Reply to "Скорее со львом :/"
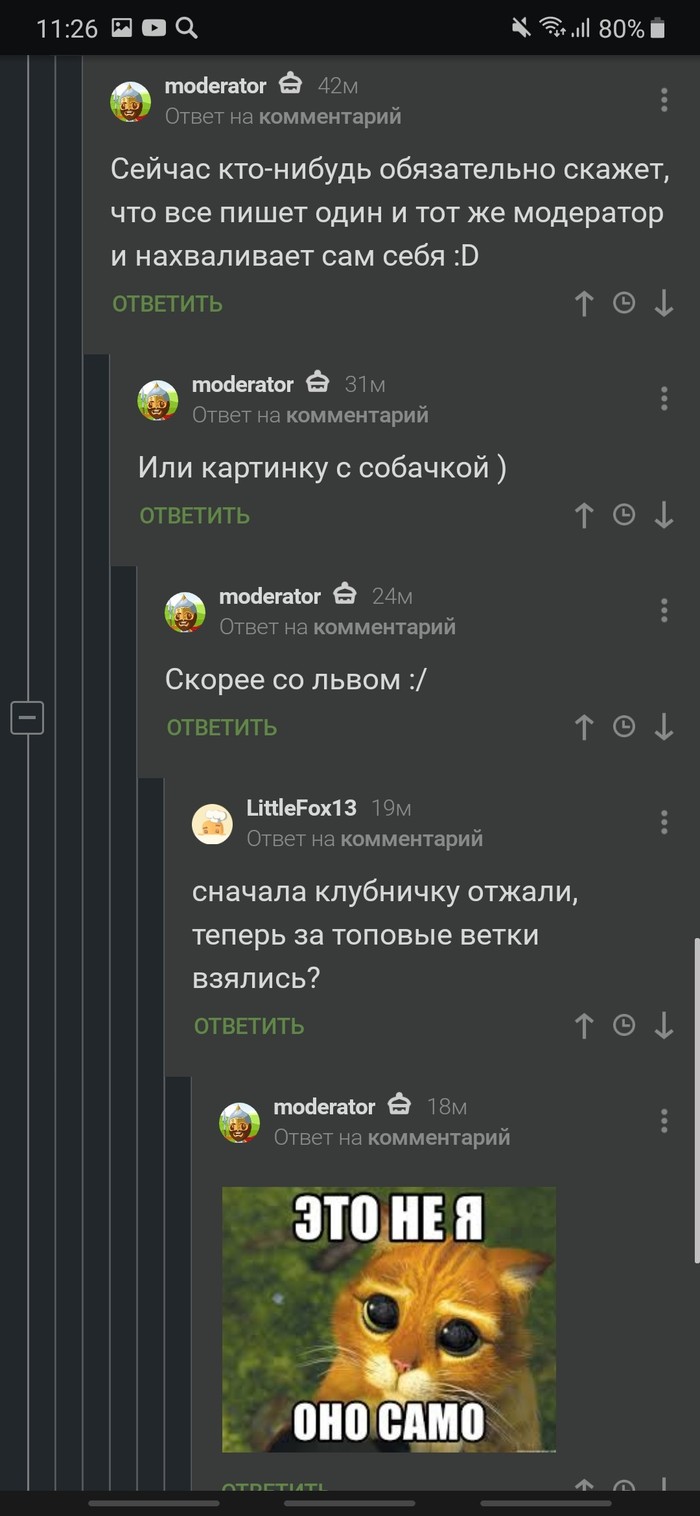Screen dimensions: 700x1516 (x=221, y=727)
